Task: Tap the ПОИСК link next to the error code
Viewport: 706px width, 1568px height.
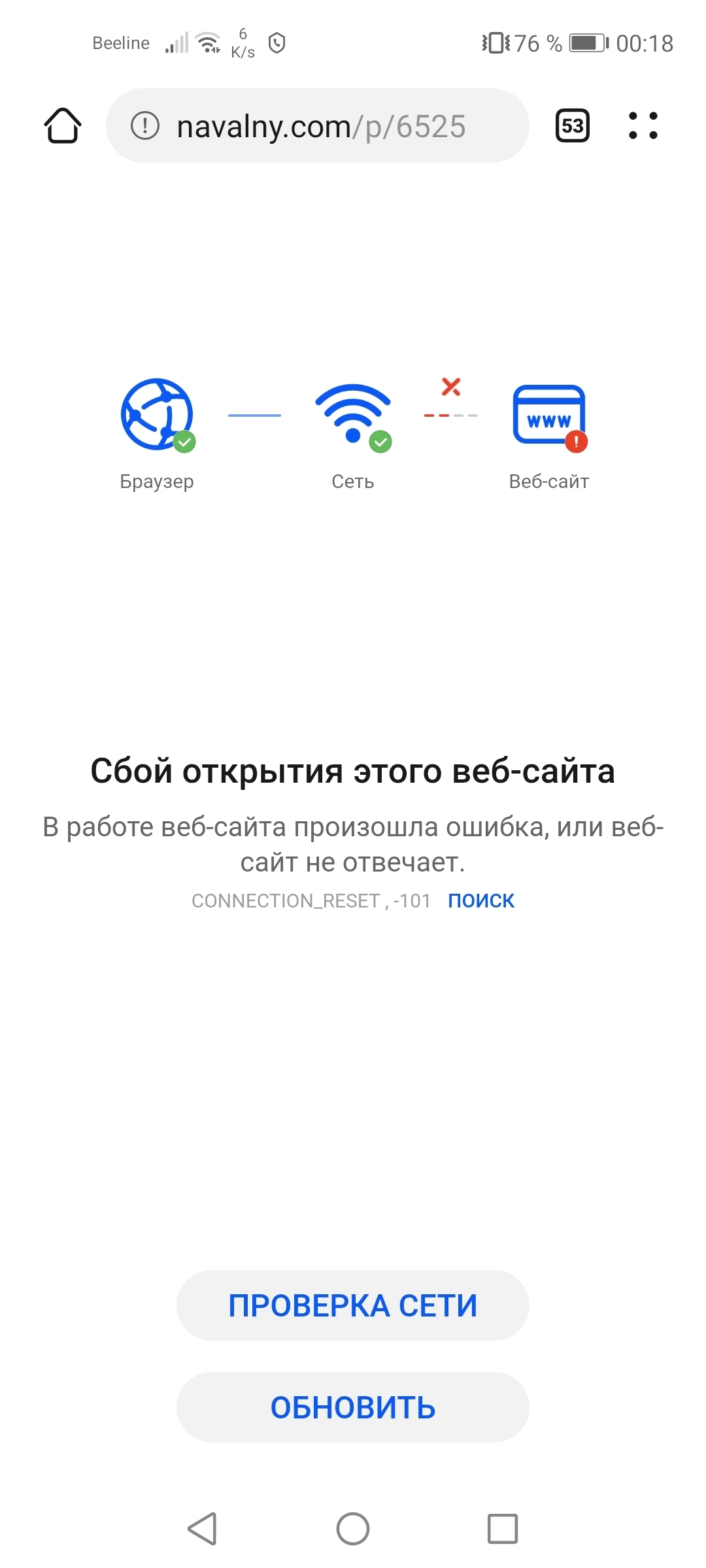Action: point(481,901)
